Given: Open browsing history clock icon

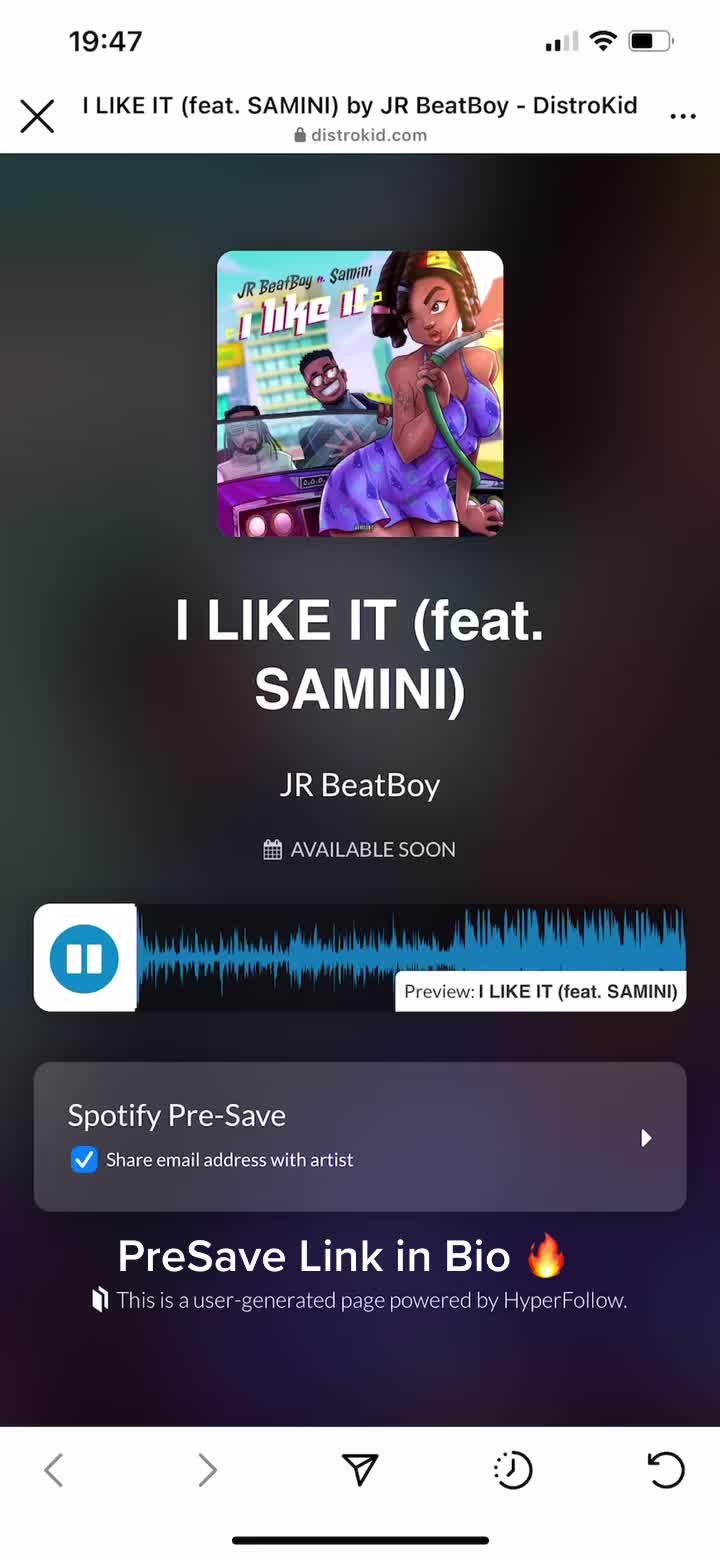Looking at the screenshot, I should [x=513, y=1470].
